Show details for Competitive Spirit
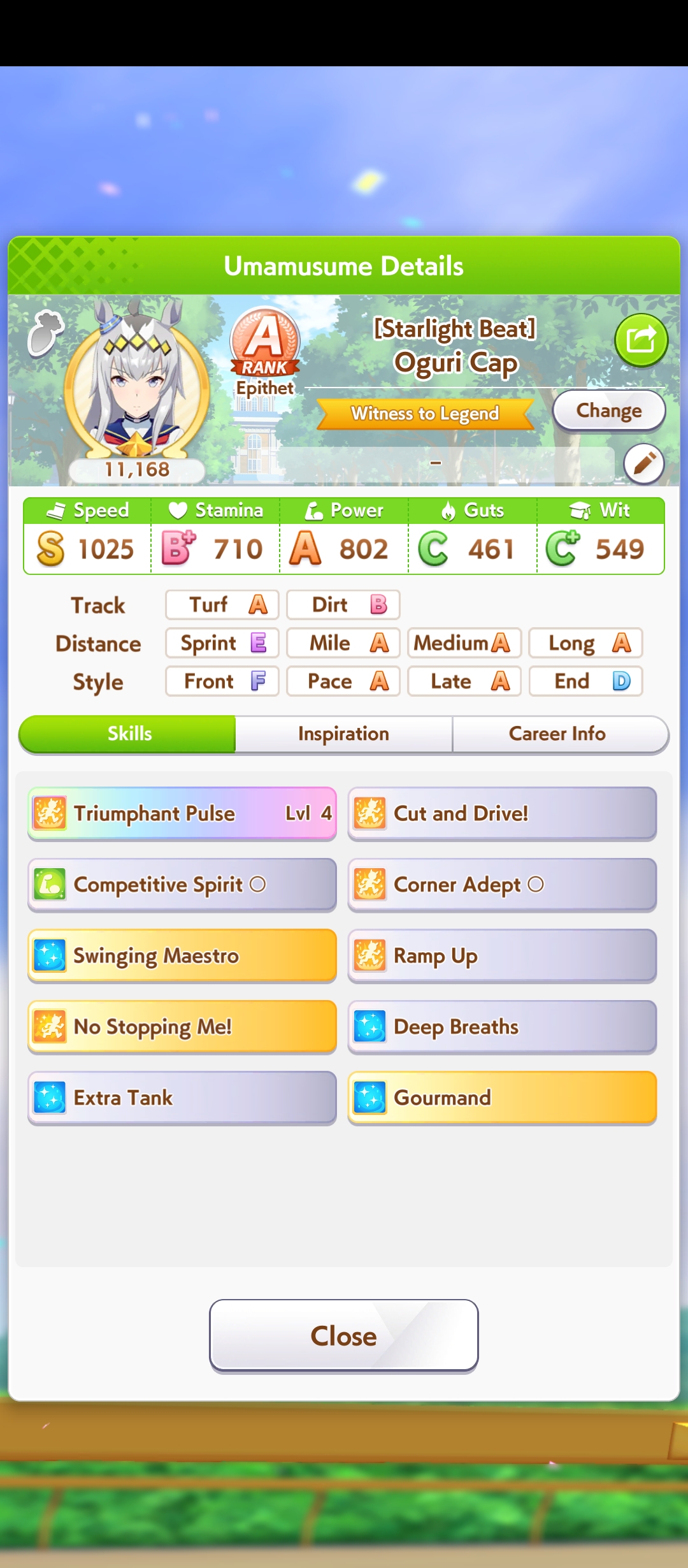The image size is (688, 1568). [182, 885]
